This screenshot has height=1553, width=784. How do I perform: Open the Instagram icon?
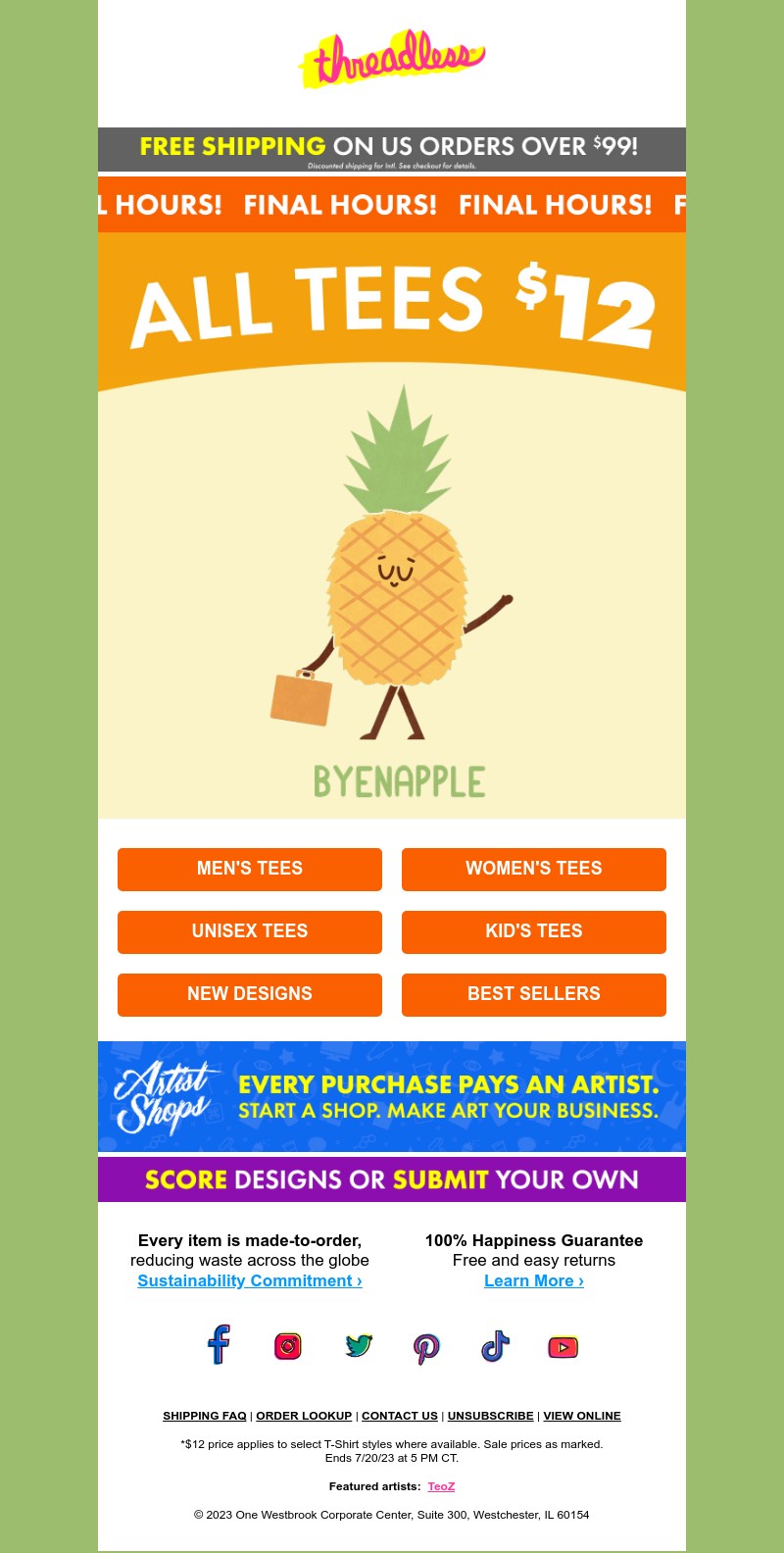(288, 1346)
